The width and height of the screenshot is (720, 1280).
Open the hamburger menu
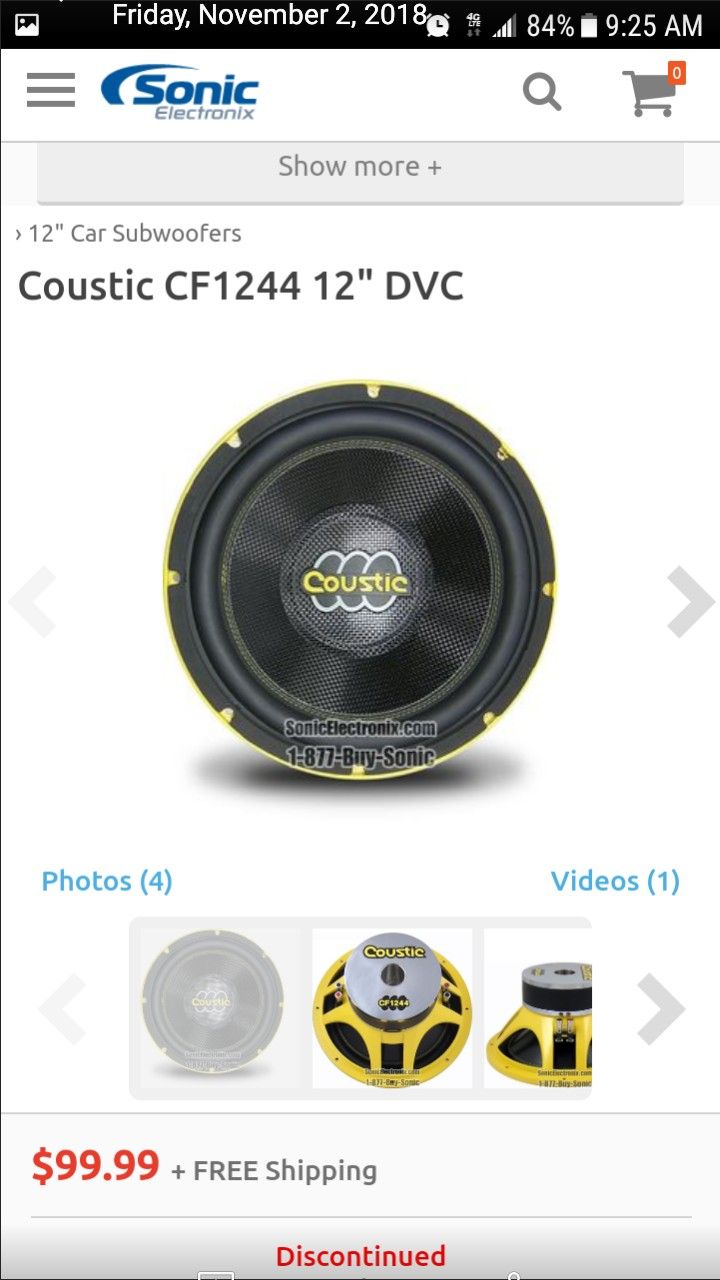51,92
